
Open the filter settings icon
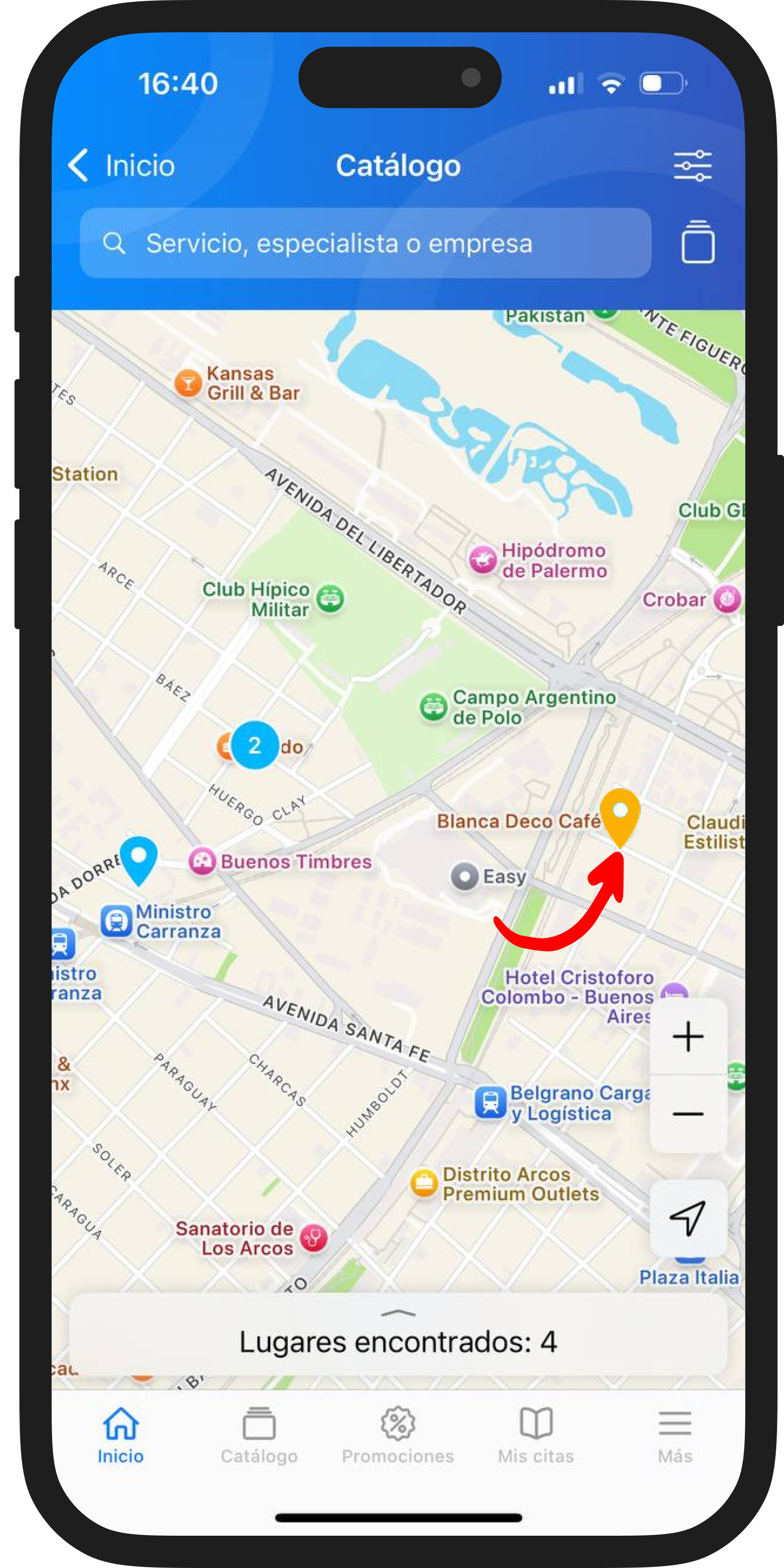tap(693, 165)
